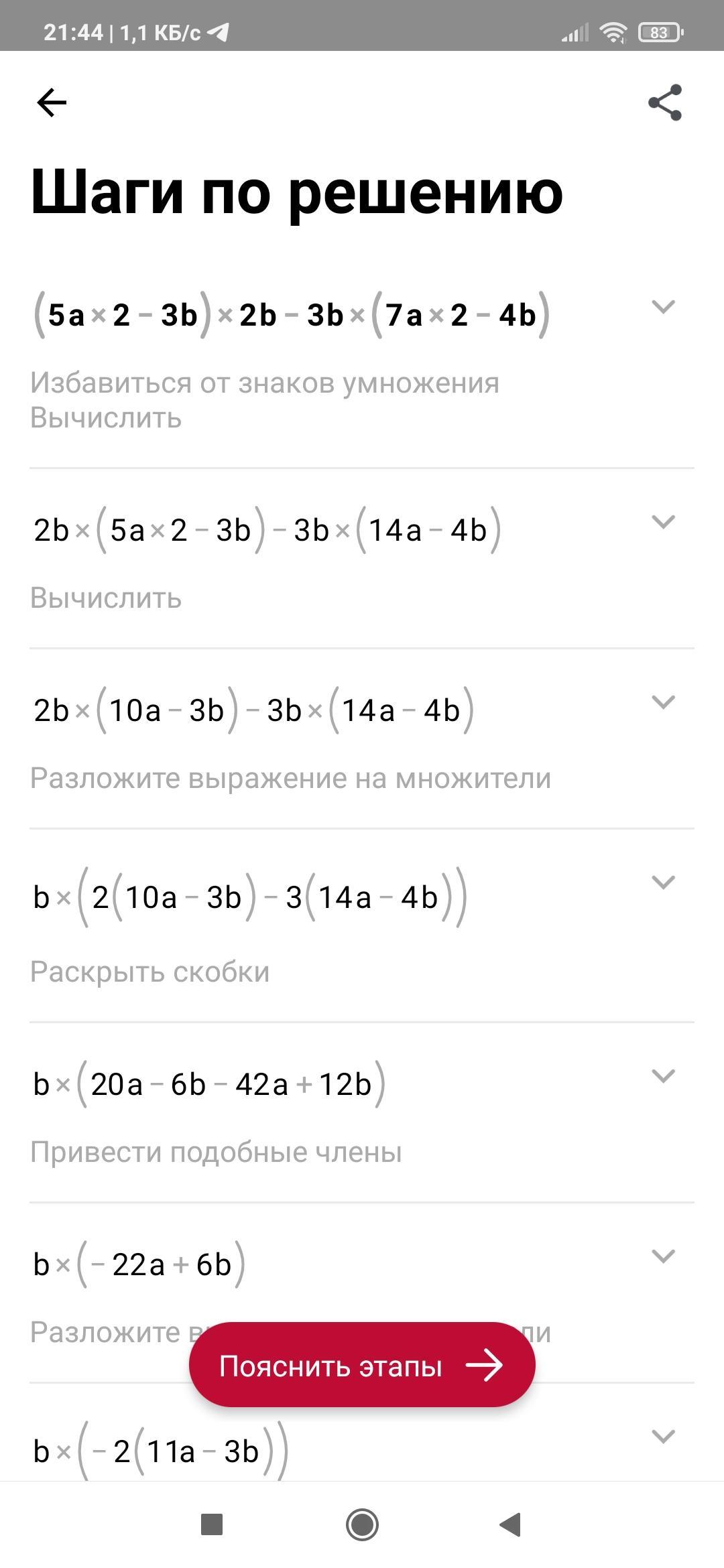The width and height of the screenshot is (724, 1568).
Task: Expand the step 2b×(10a−3b)−3b×(14a−4b)
Action: point(663,702)
